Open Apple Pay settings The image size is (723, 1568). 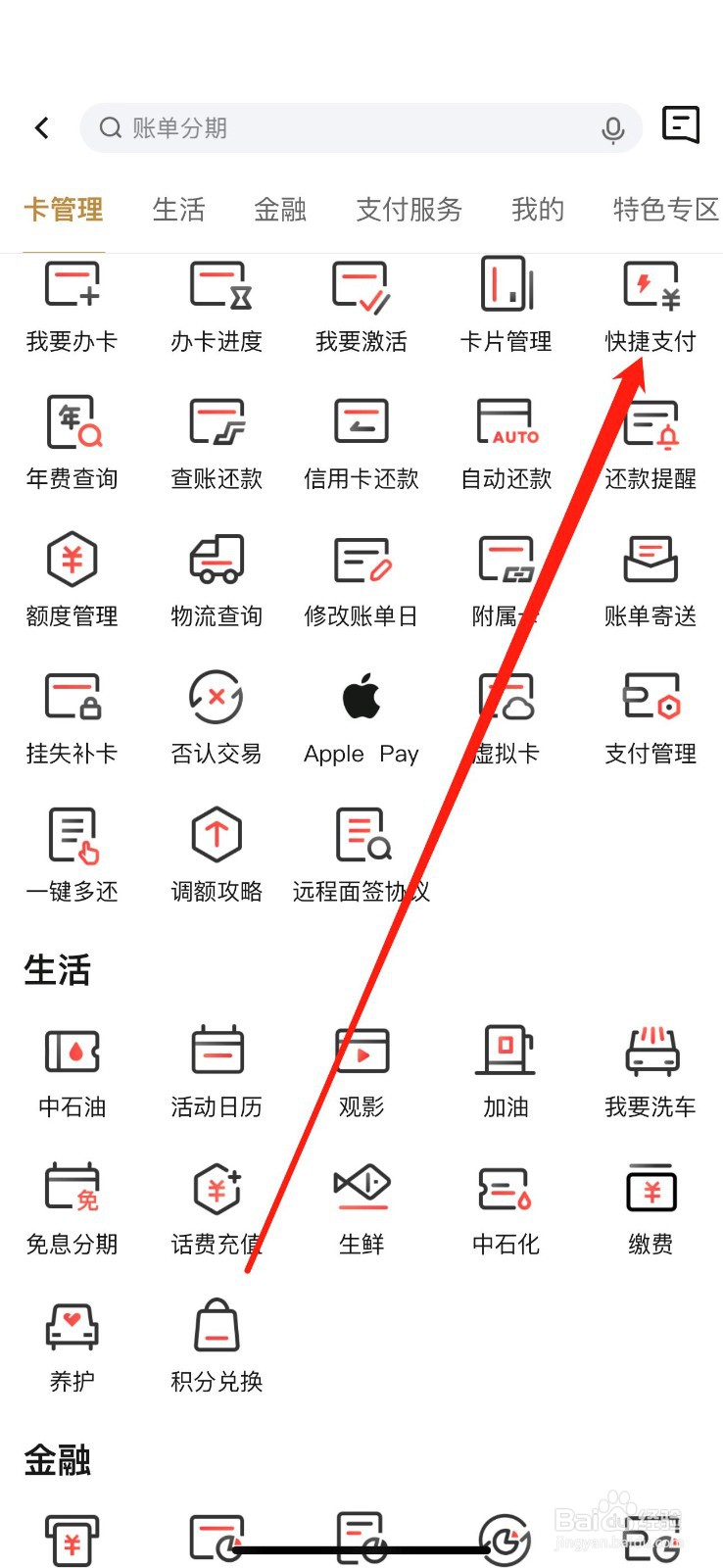(x=361, y=715)
